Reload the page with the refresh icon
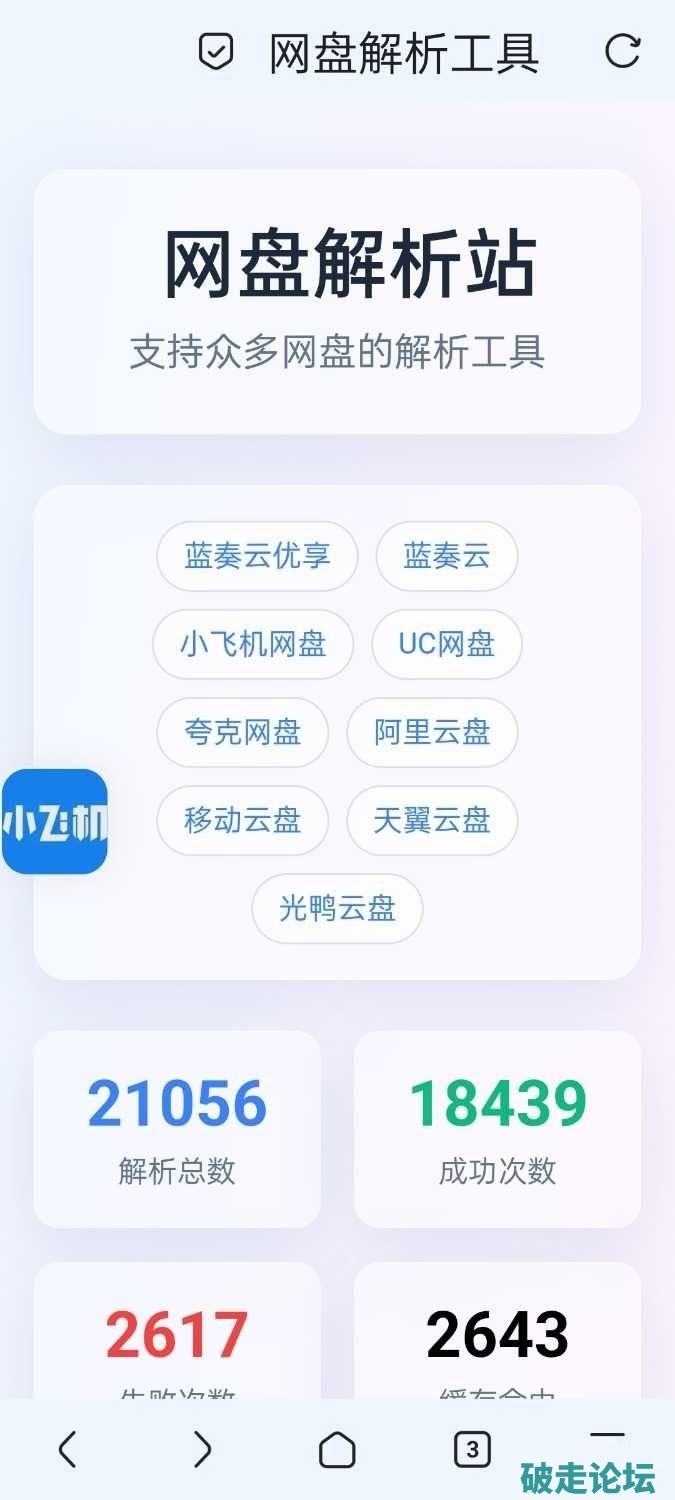Viewport: 675px width, 1500px height. point(622,51)
